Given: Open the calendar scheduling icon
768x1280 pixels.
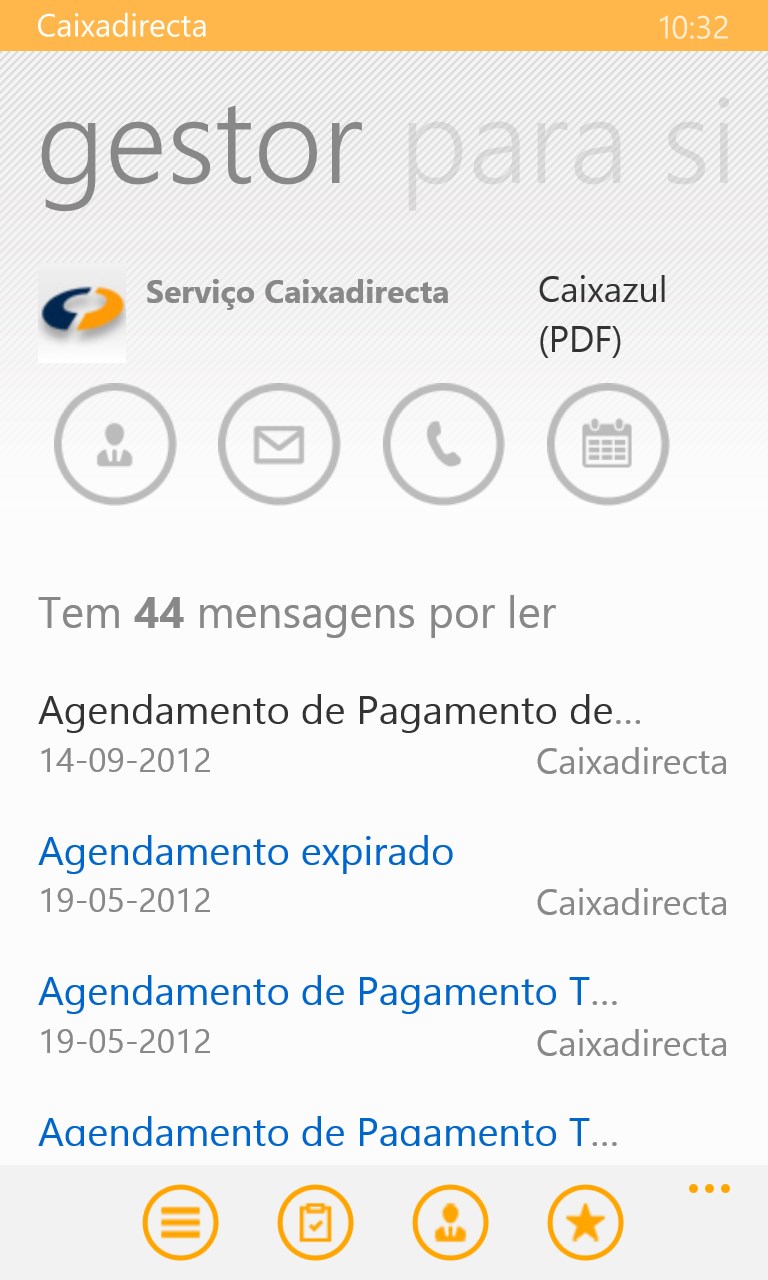Looking at the screenshot, I should coord(607,444).
